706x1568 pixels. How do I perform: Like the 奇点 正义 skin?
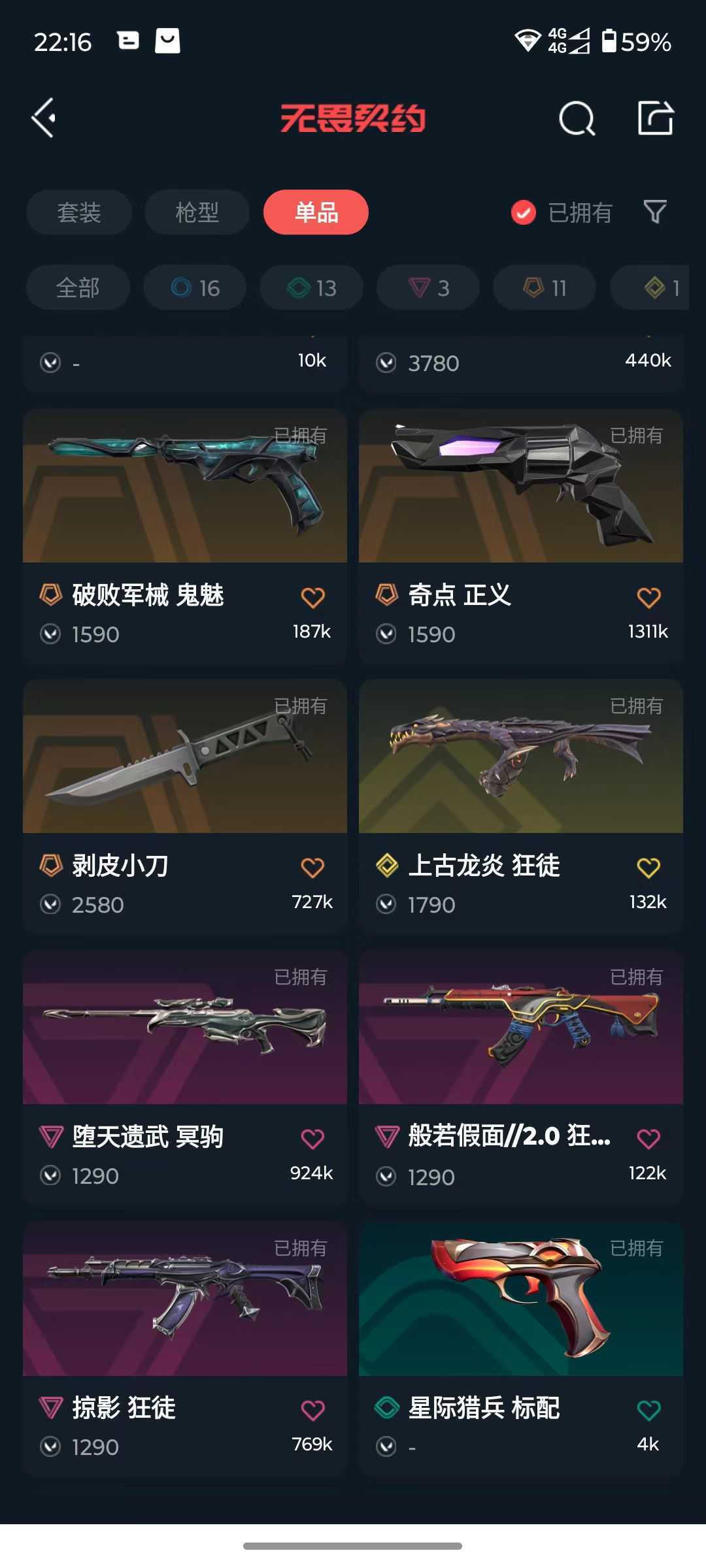[x=648, y=597]
